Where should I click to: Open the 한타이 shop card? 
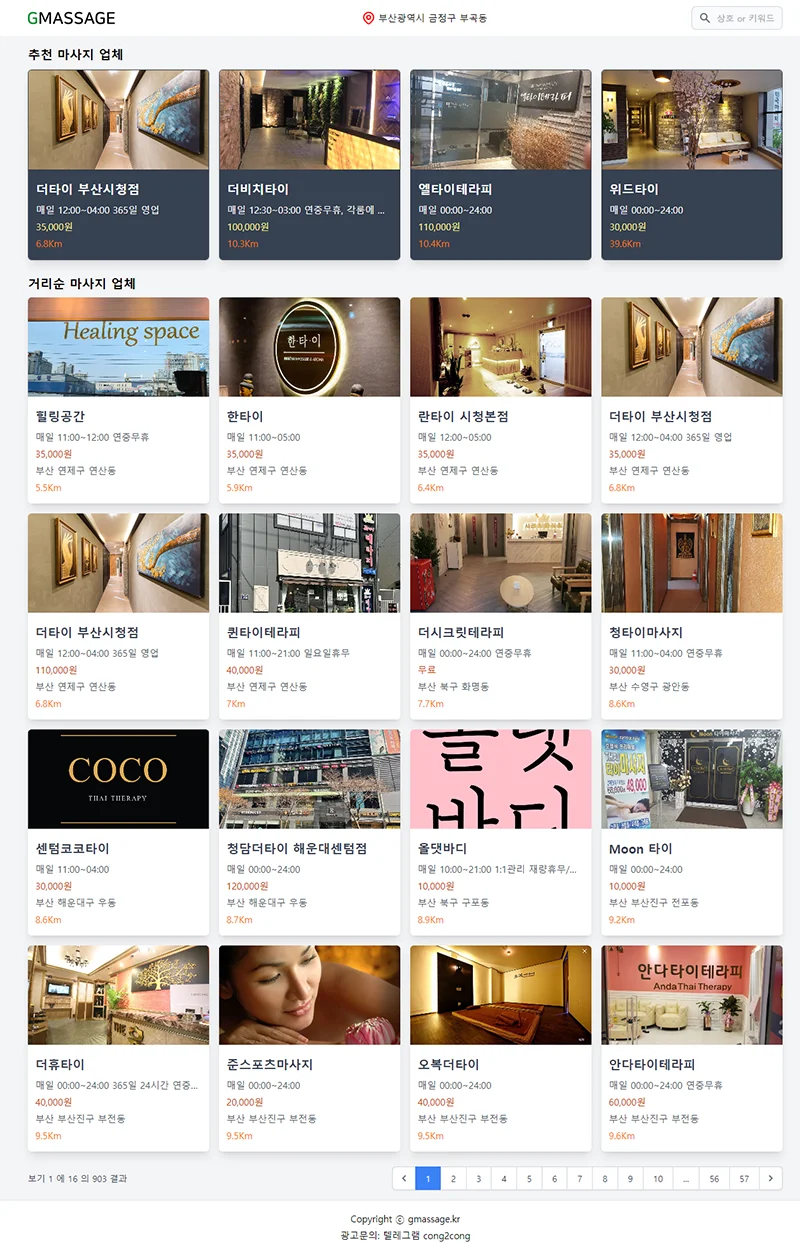pyautogui.click(x=309, y=400)
